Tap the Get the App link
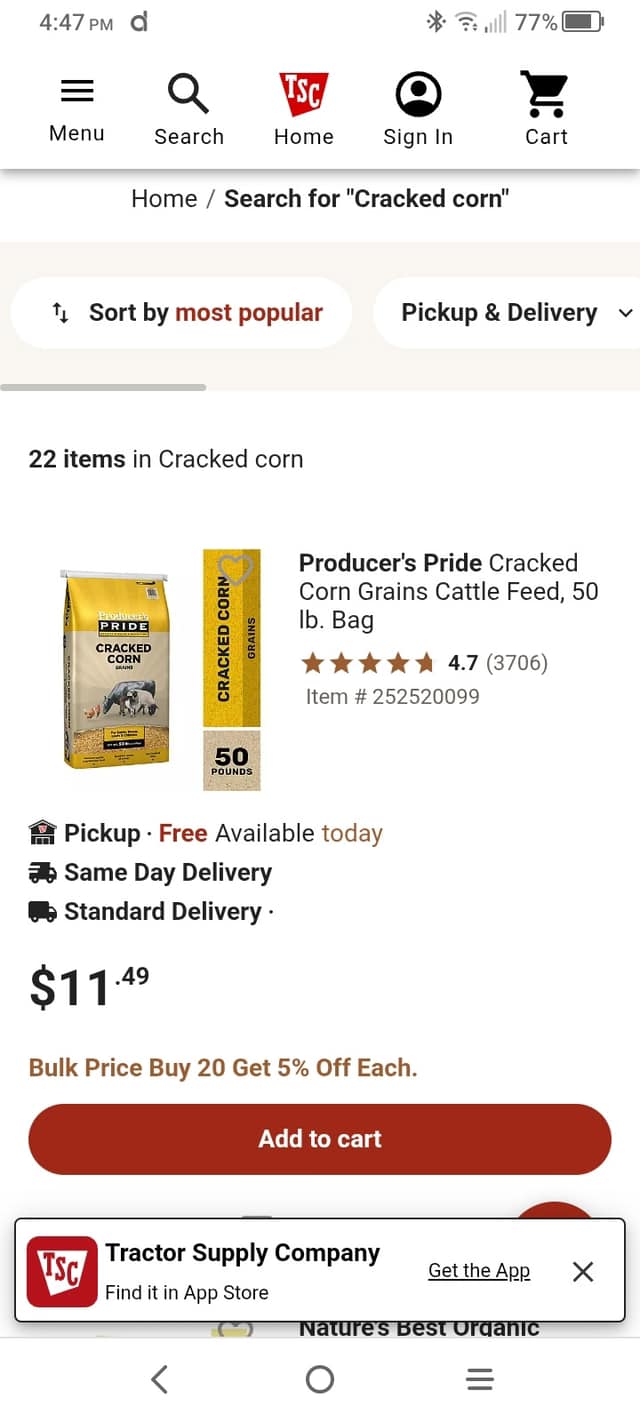Screen dimensions: 640x1422 click(479, 1270)
